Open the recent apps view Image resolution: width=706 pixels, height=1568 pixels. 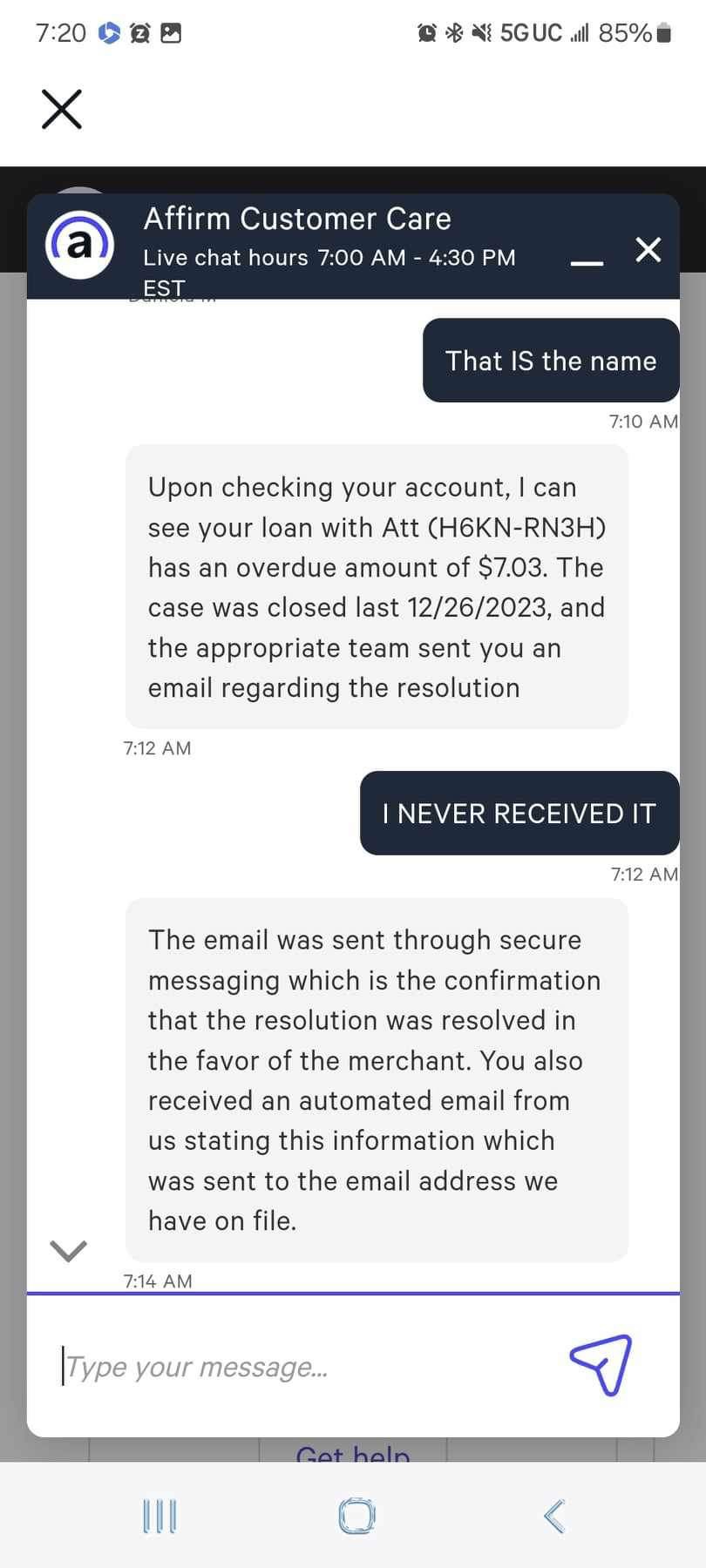pyautogui.click(x=160, y=1516)
